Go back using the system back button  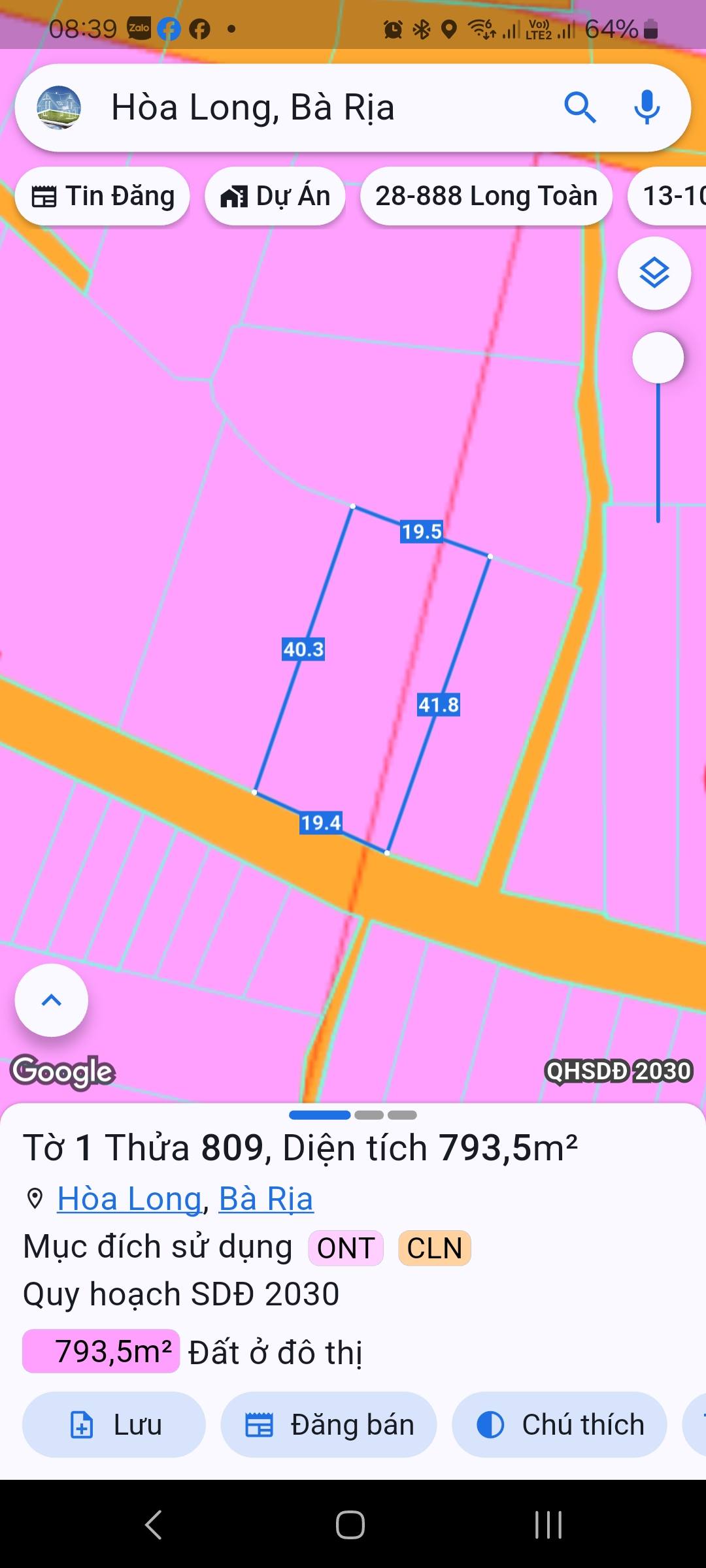[x=153, y=1525]
